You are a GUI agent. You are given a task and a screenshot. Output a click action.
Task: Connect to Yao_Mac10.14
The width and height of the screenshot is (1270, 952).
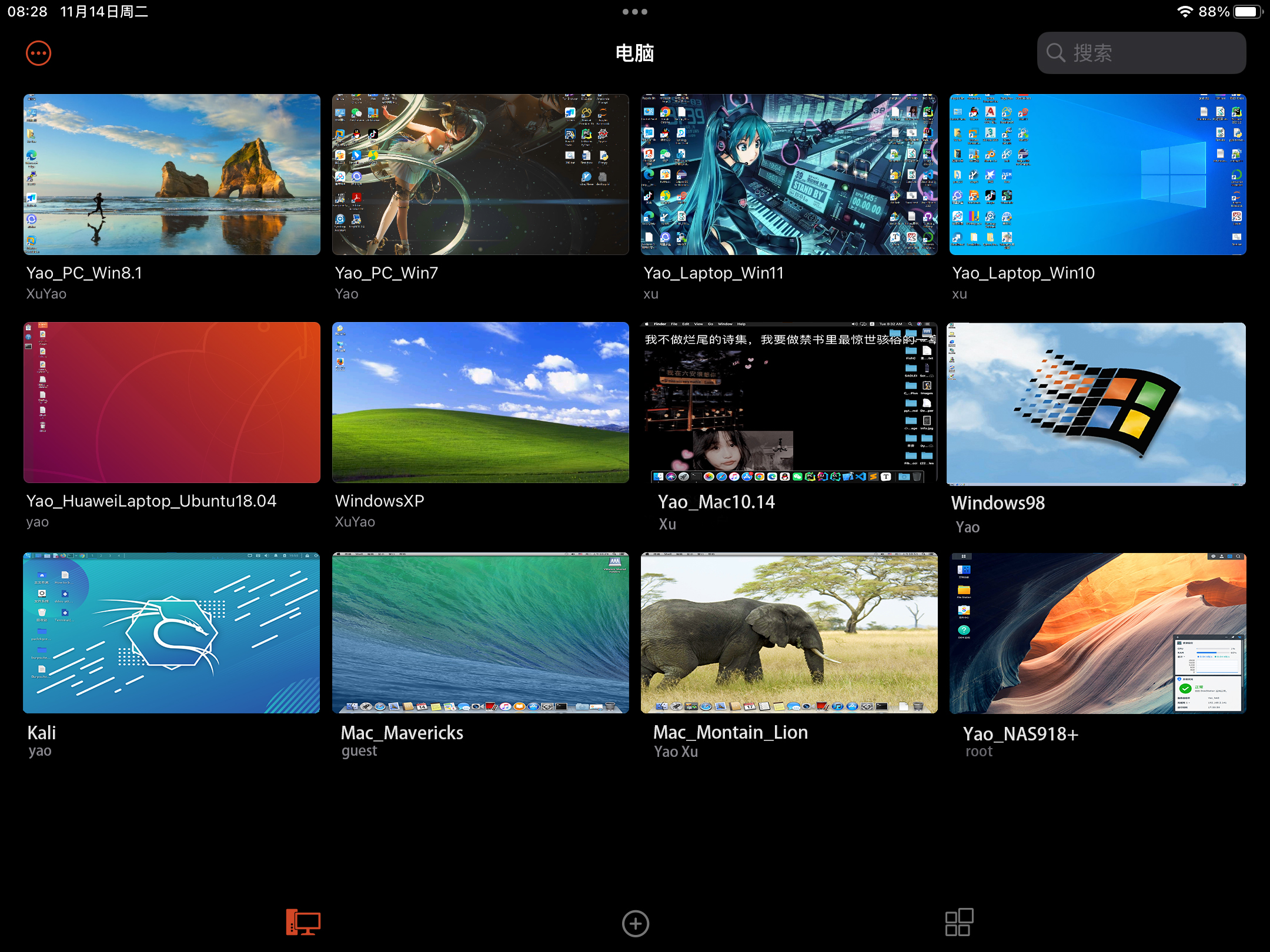(789, 403)
